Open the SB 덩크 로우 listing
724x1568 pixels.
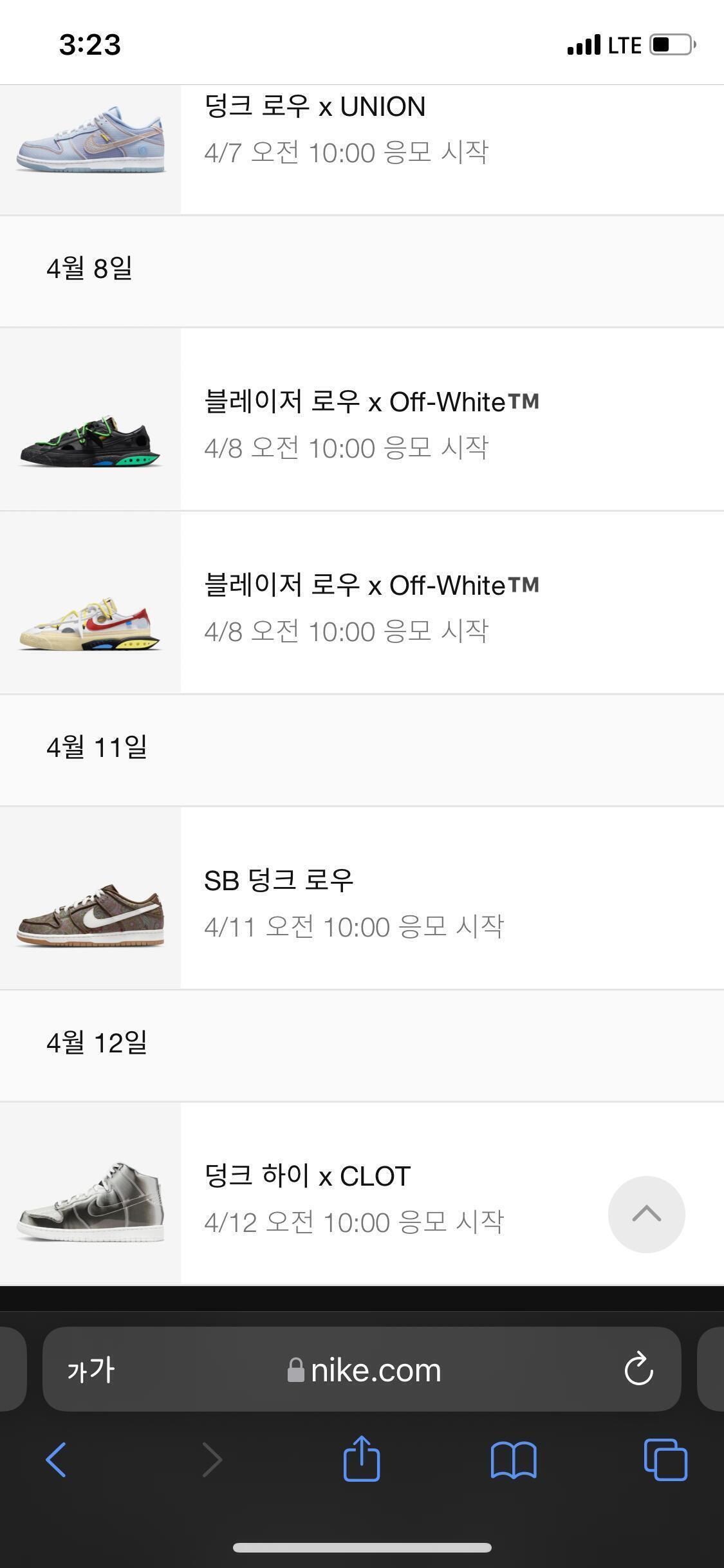(x=360, y=899)
